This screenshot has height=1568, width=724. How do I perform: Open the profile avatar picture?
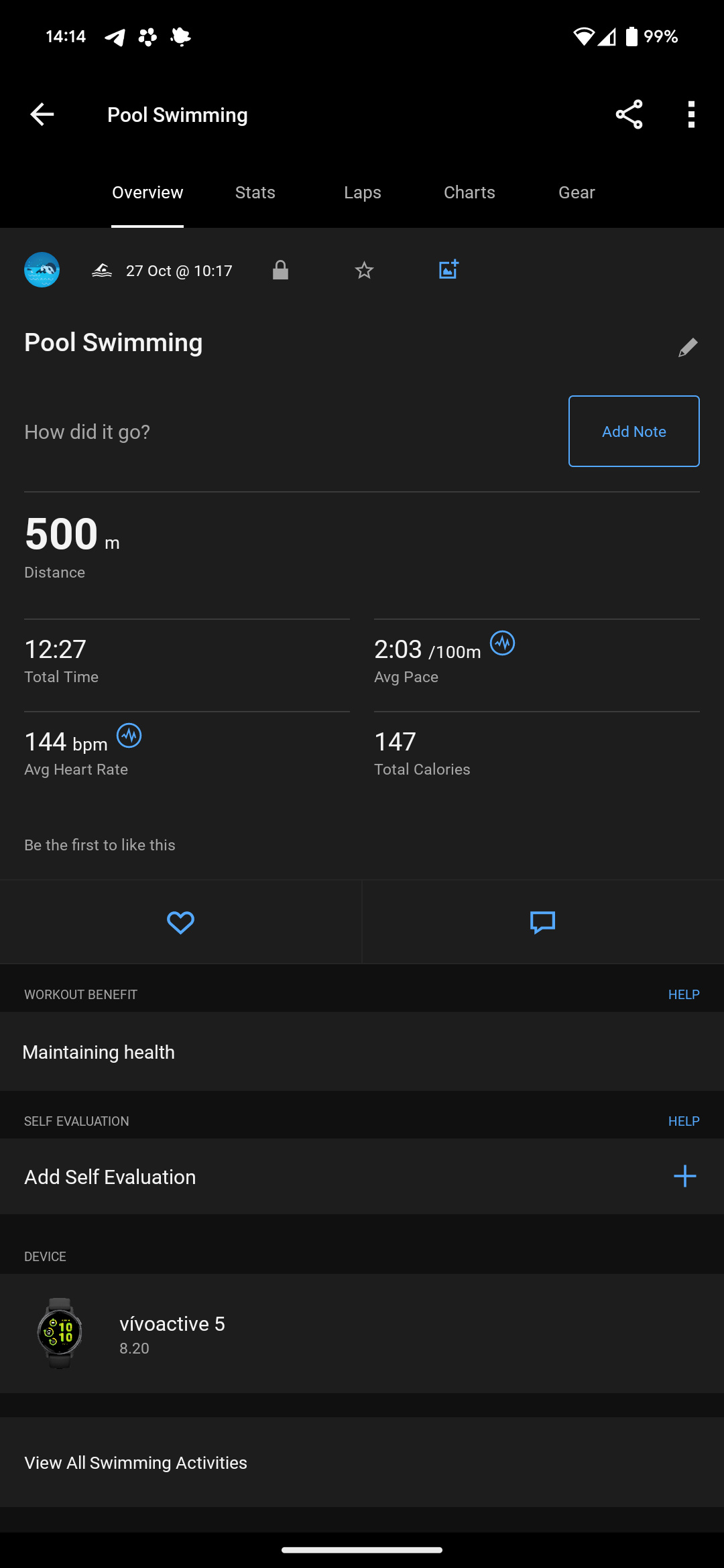[42, 270]
